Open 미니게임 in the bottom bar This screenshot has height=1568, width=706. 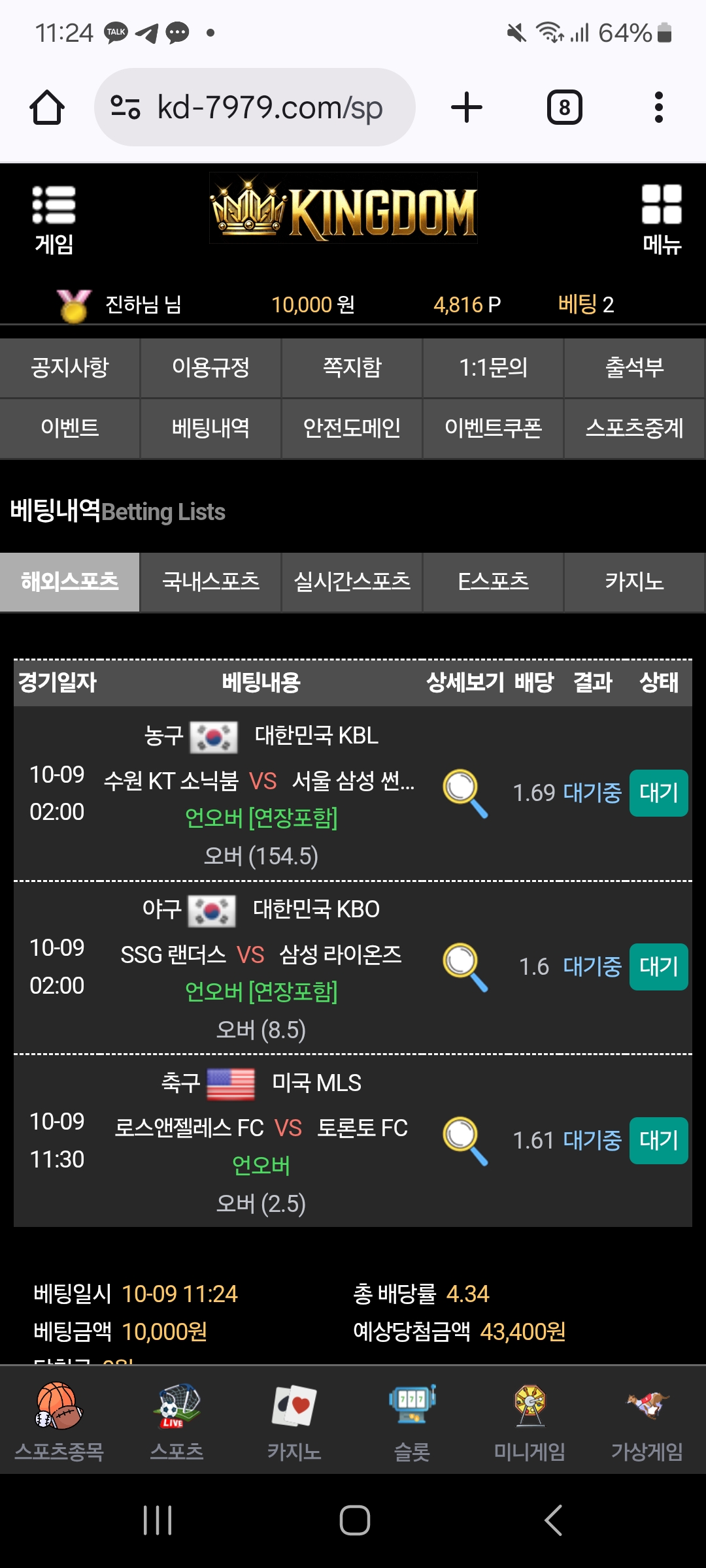click(529, 1420)
